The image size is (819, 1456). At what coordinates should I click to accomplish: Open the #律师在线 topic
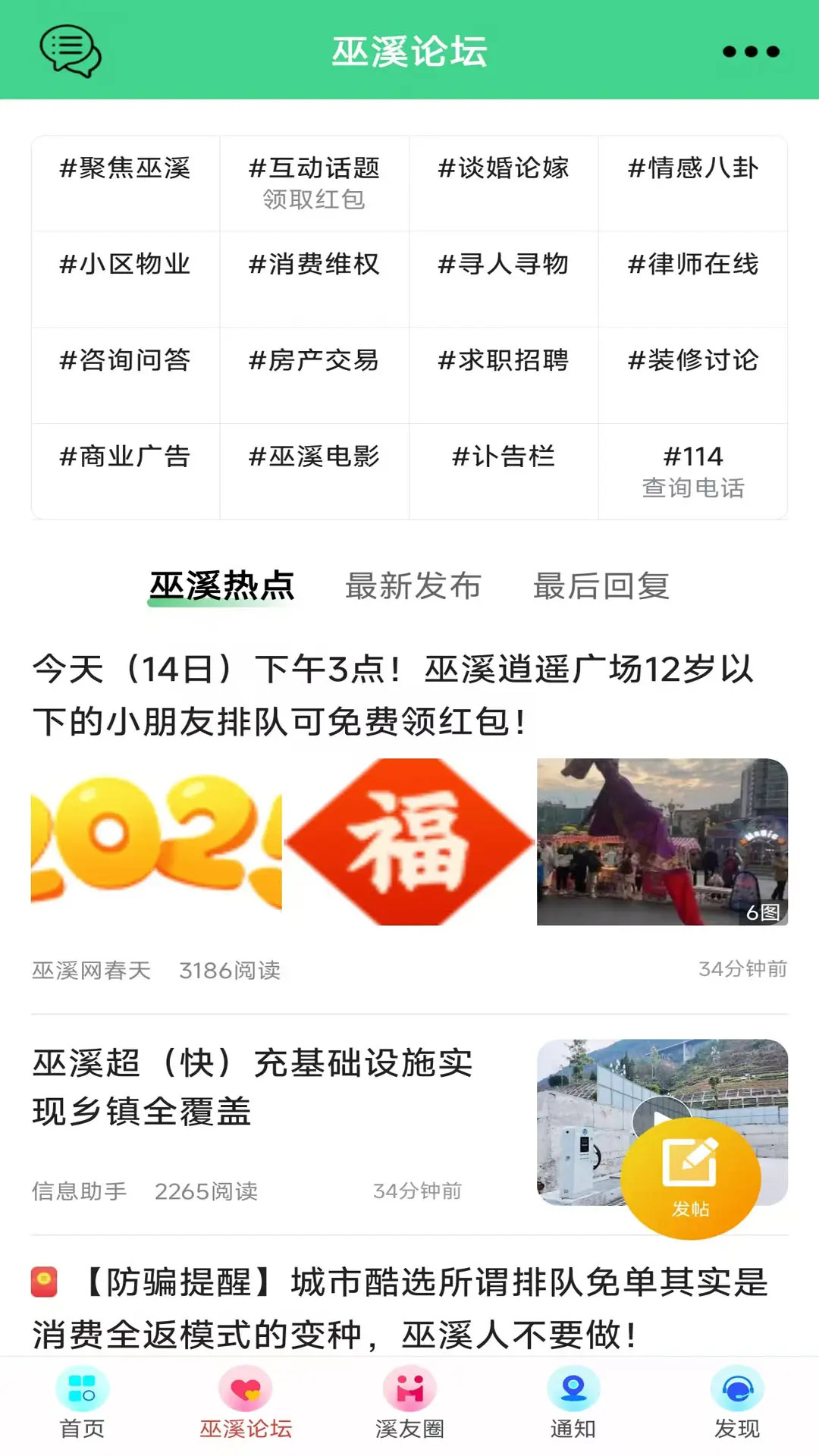pos(692,265)
